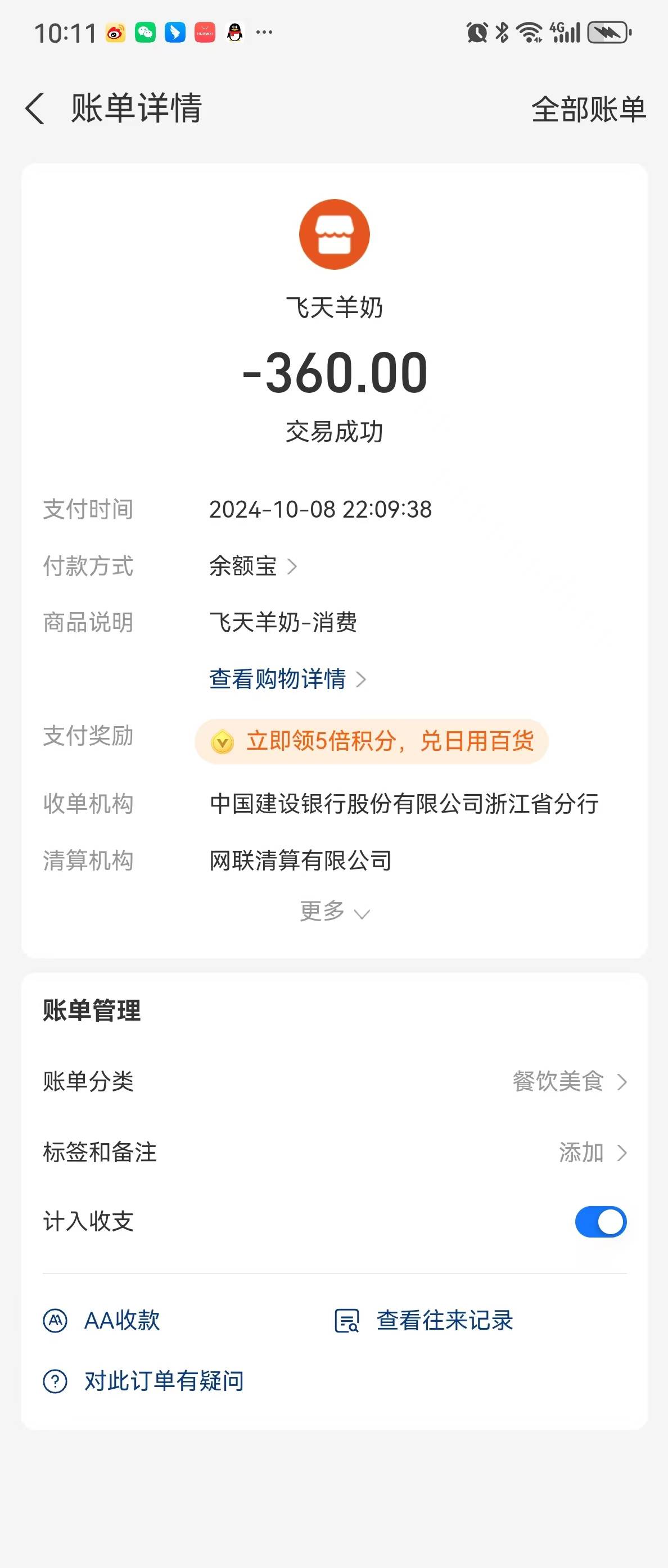
Task: Claim the 立即领5倍积分 reward banner
Action: coord(372,741)
